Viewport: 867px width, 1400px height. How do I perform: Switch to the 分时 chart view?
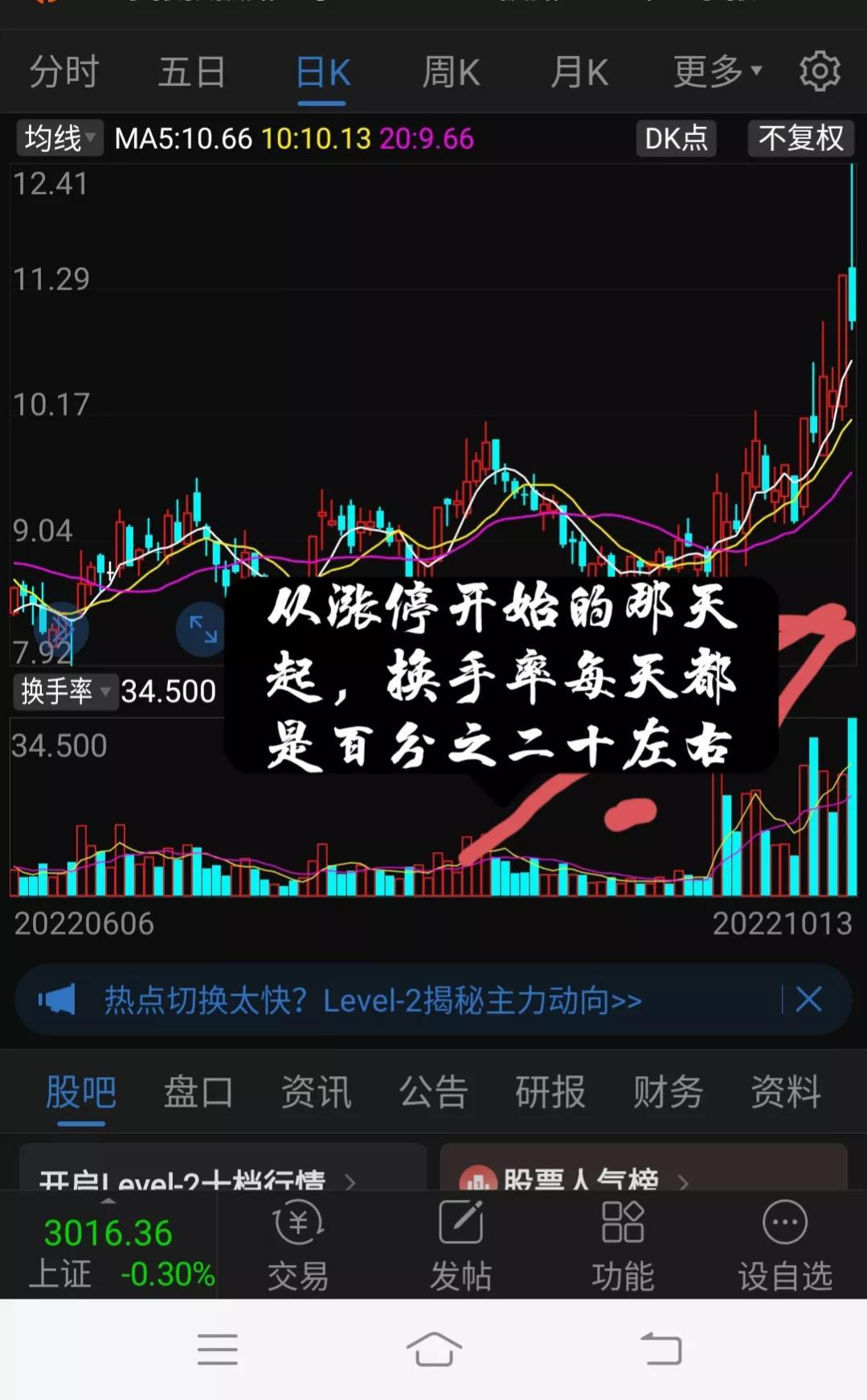[x=63, y=72]
